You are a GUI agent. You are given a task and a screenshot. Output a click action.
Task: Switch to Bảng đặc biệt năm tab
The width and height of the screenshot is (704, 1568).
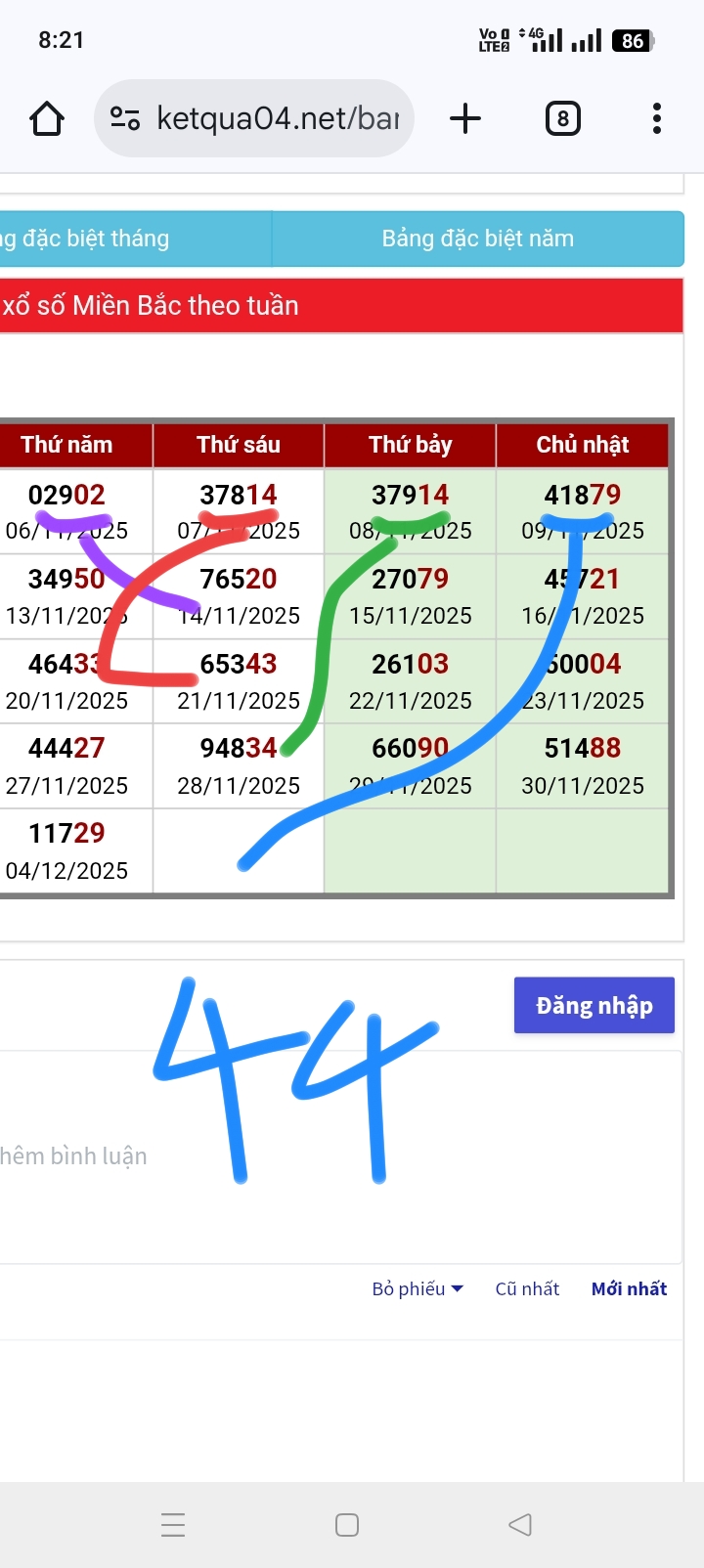[477, 239]
